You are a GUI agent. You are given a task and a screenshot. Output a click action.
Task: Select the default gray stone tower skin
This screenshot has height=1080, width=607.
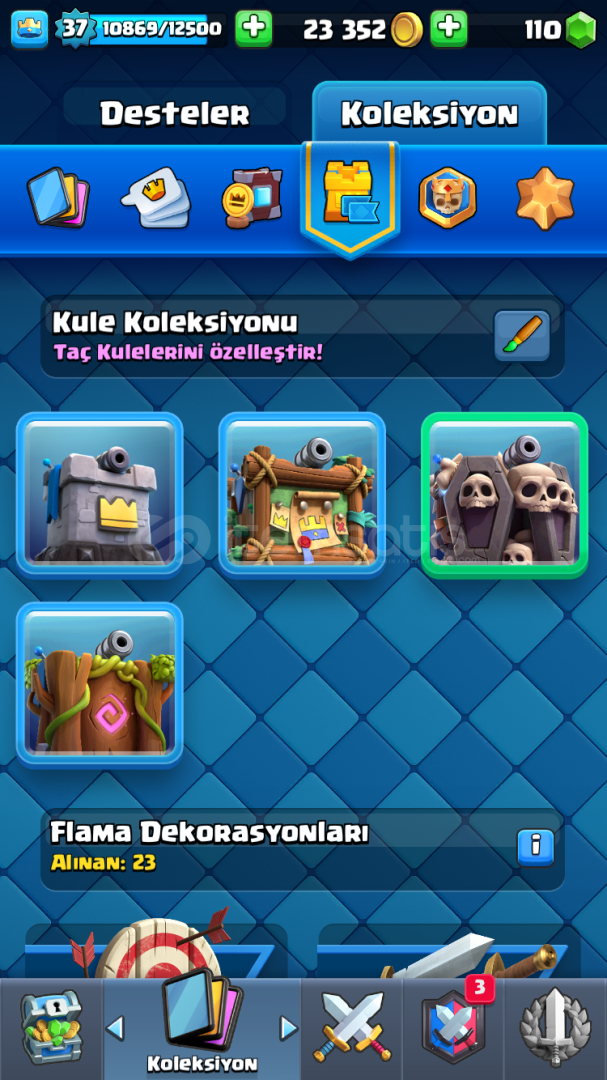[x=100, y=494]
